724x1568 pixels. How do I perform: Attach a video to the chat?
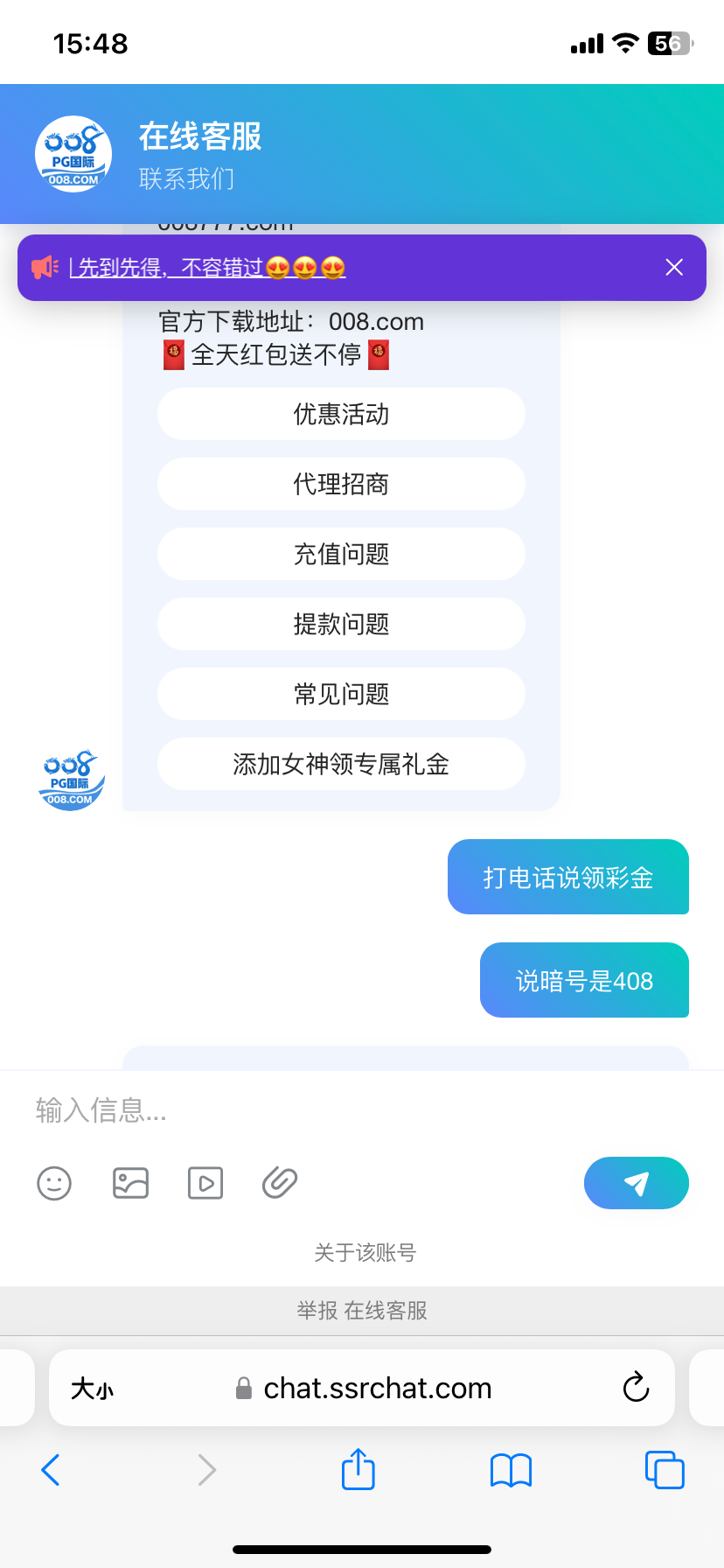[x=205, y=1183]
